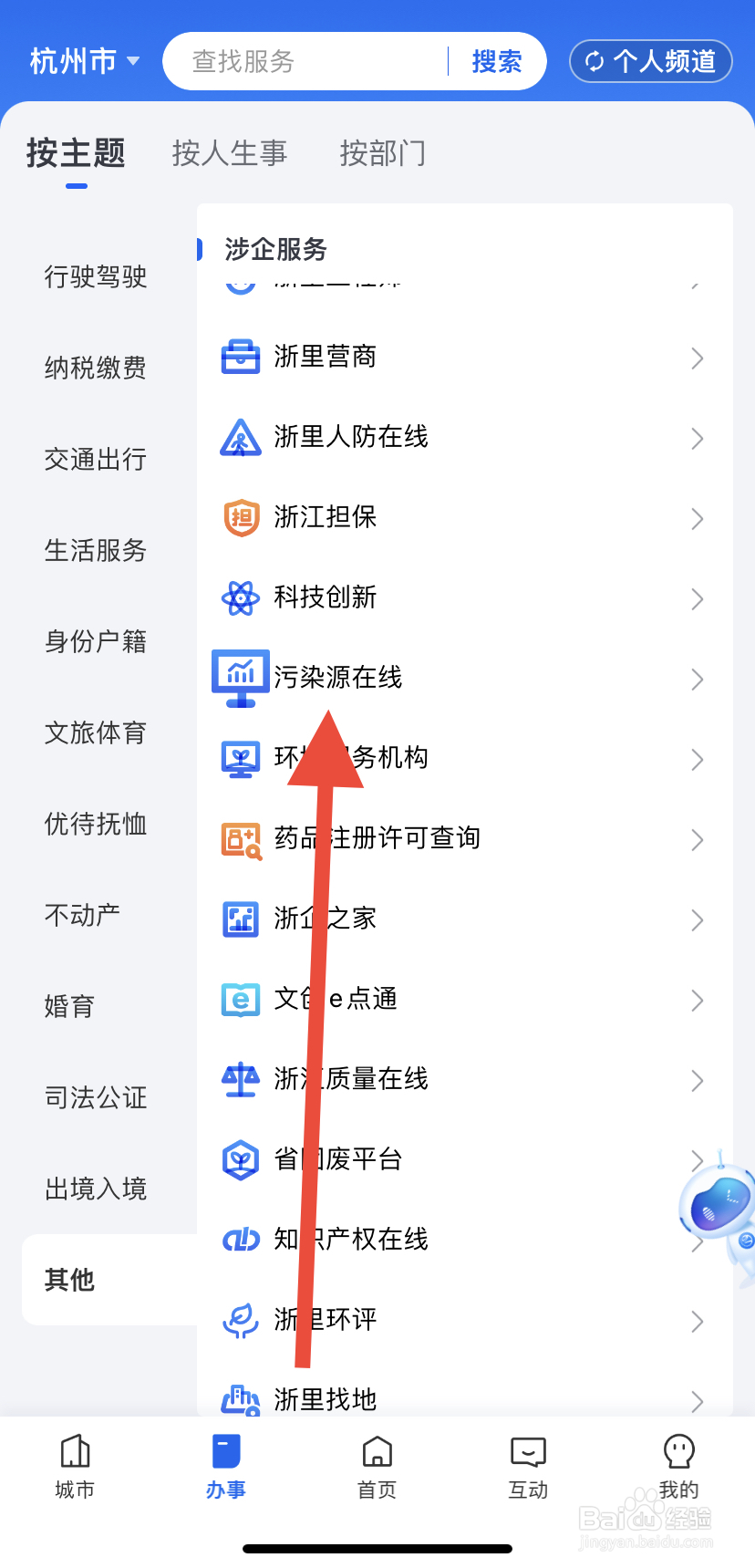755x1568 pixels.
Task: Select the 药品注册许可查询 icon
Action: pyautogui.click(x=240, y=839)
